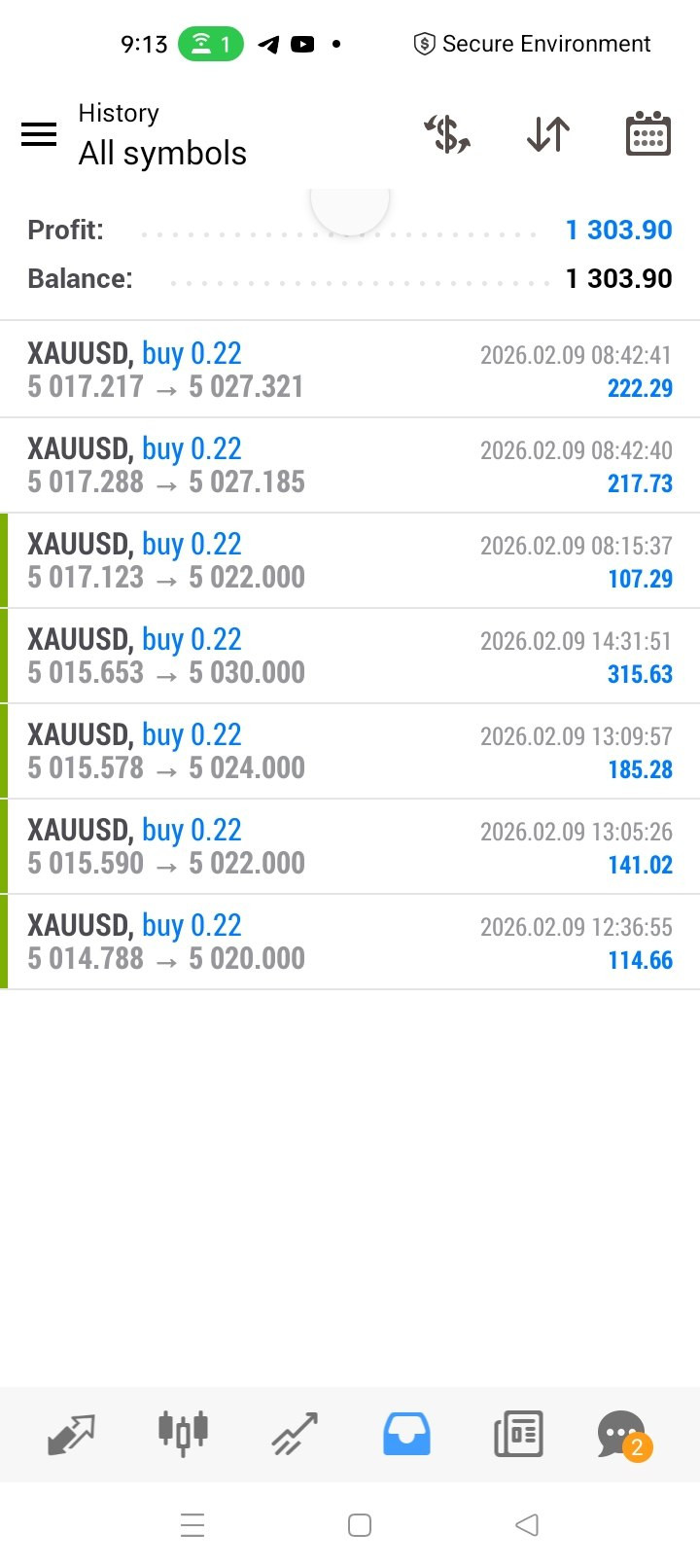This screenshot has height=1568, width=700.
Task: Open the currency symbol filter icon
Action: click(x=447, y=134)
